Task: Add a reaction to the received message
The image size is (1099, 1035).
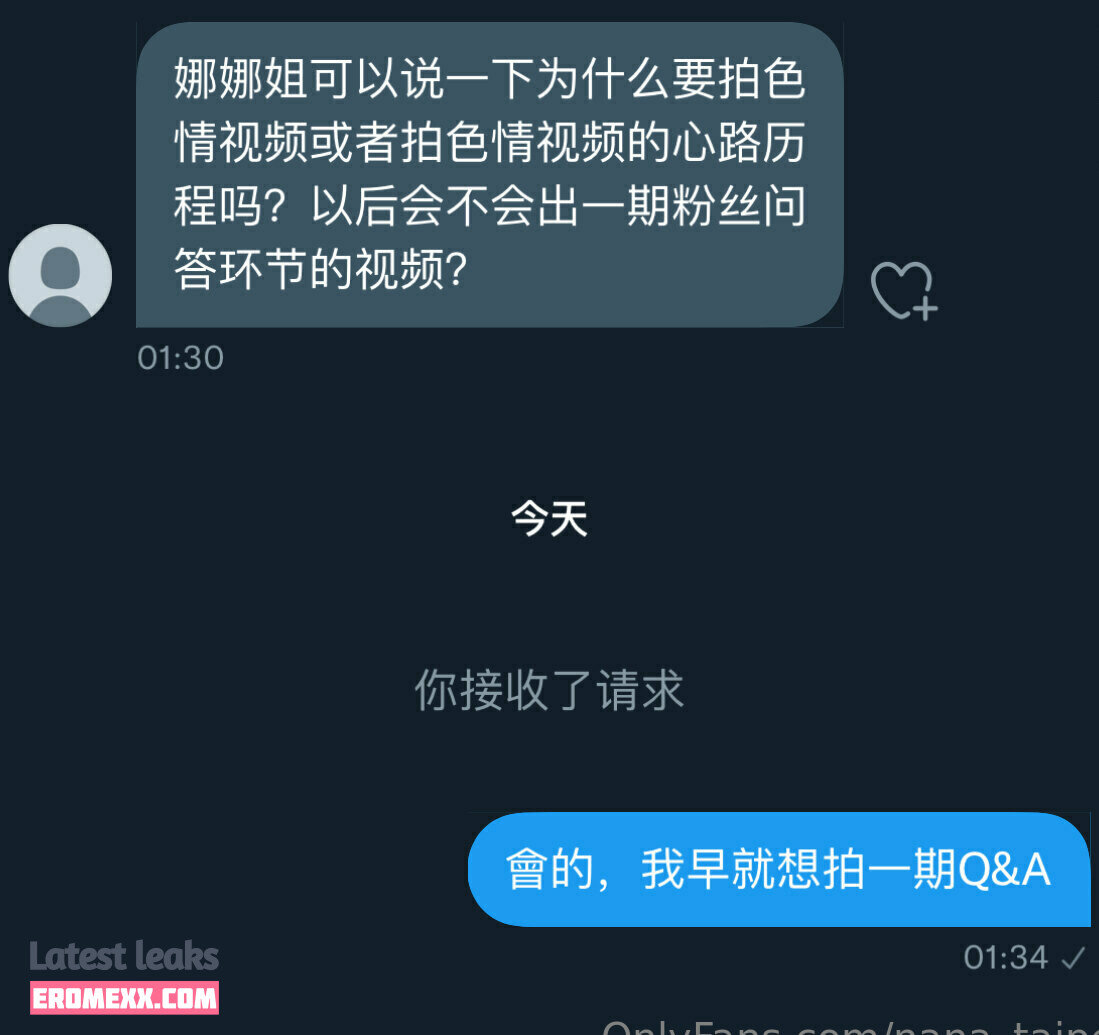Action: 903,291
